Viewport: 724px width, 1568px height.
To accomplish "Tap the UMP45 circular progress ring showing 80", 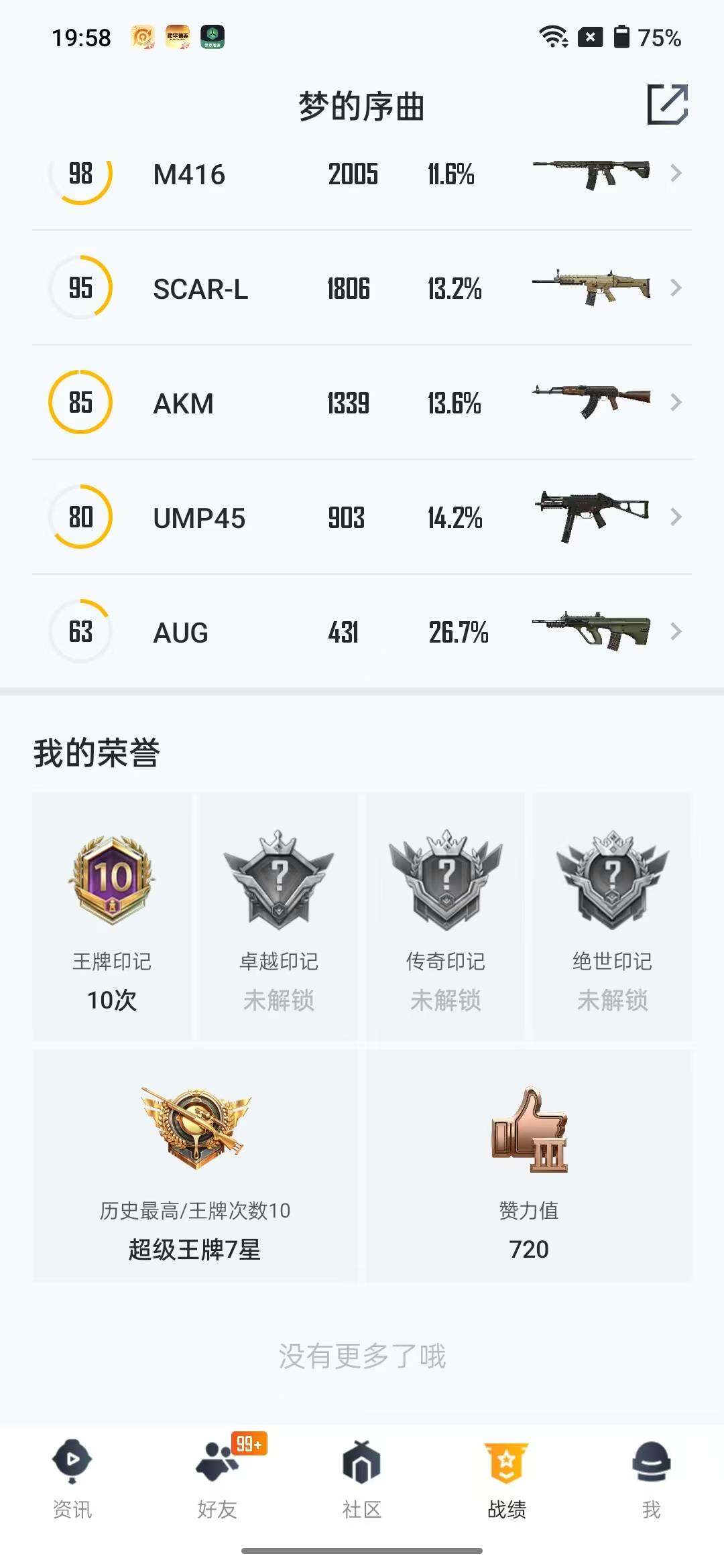I will coord(80,517).
